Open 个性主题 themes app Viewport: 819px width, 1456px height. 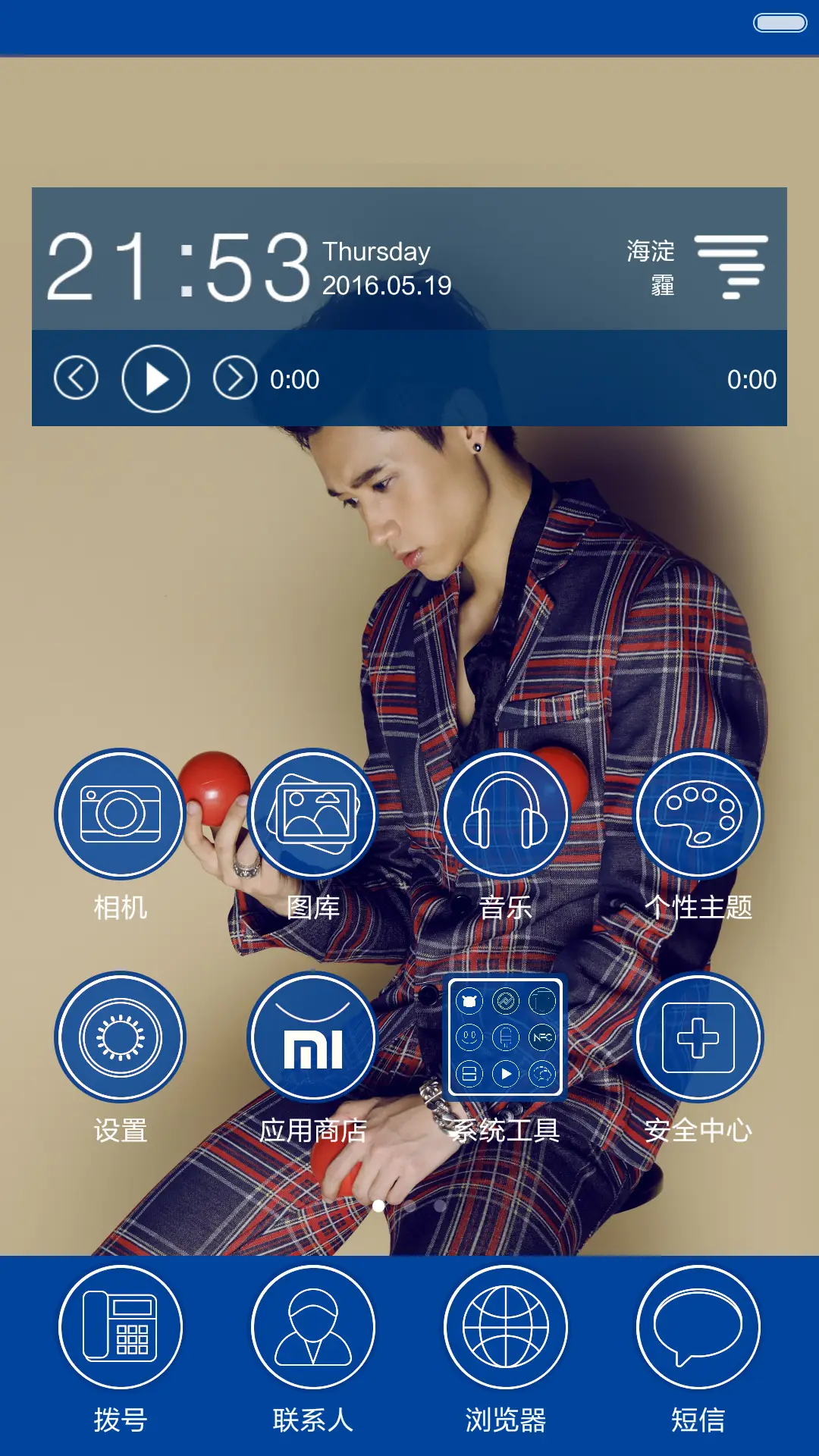coord(698,814)
